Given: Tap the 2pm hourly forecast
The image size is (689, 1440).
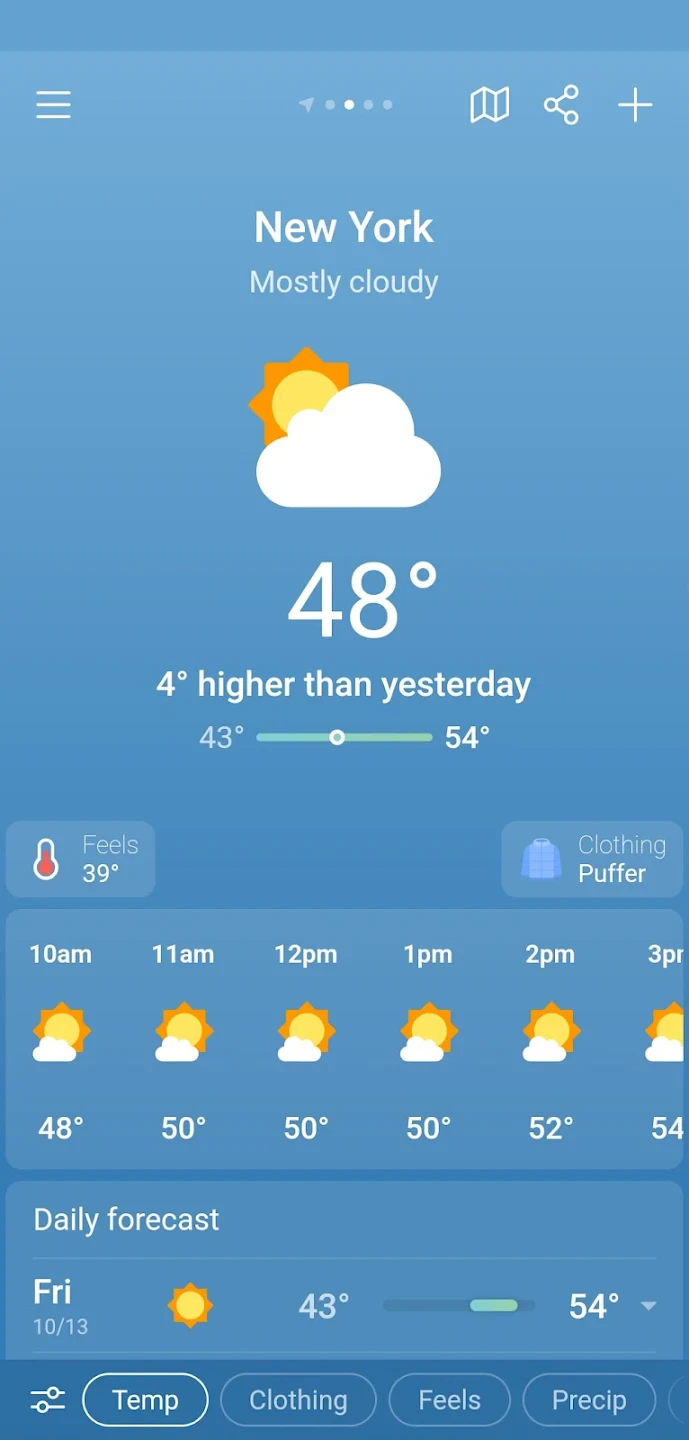Looking at the screenshot, I should pyautogui.click(x=550, y=1040).
